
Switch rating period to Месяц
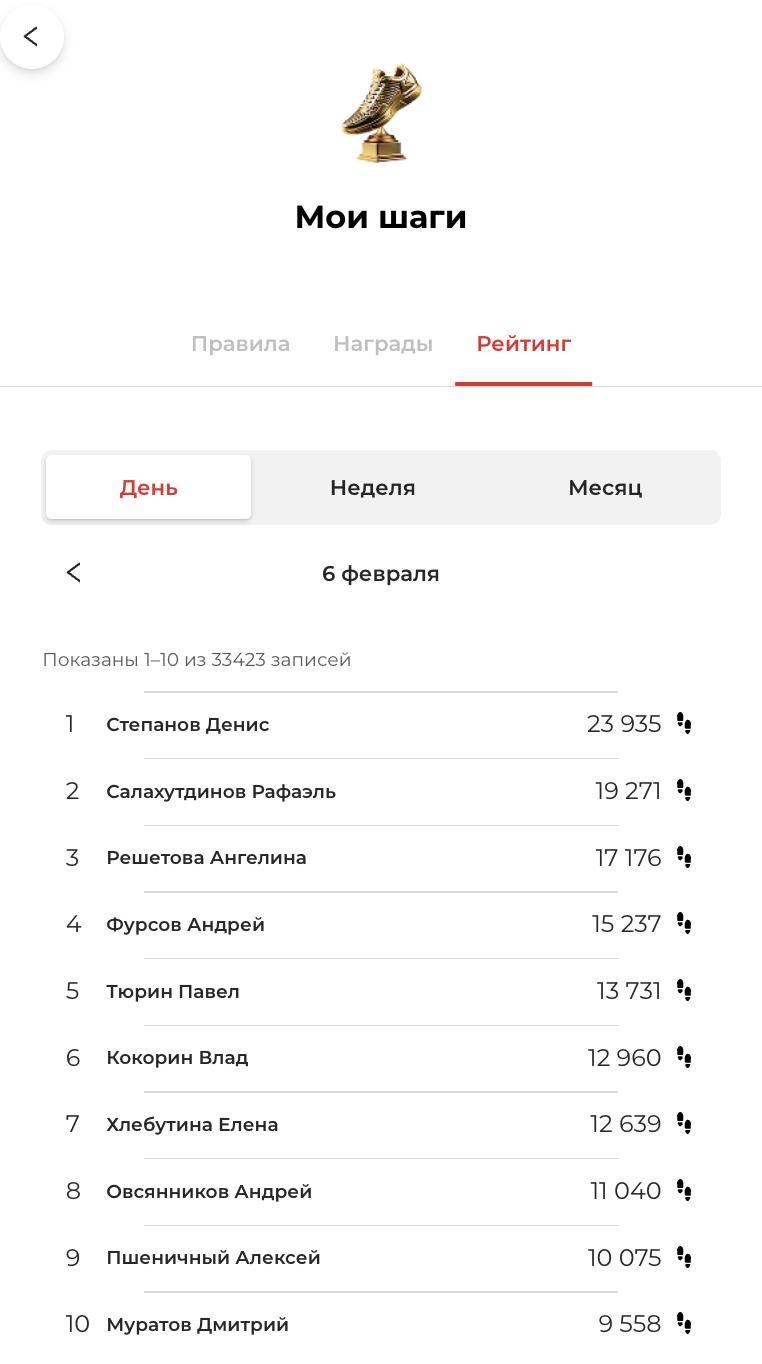pyautogui.click(x=605, y=488)
